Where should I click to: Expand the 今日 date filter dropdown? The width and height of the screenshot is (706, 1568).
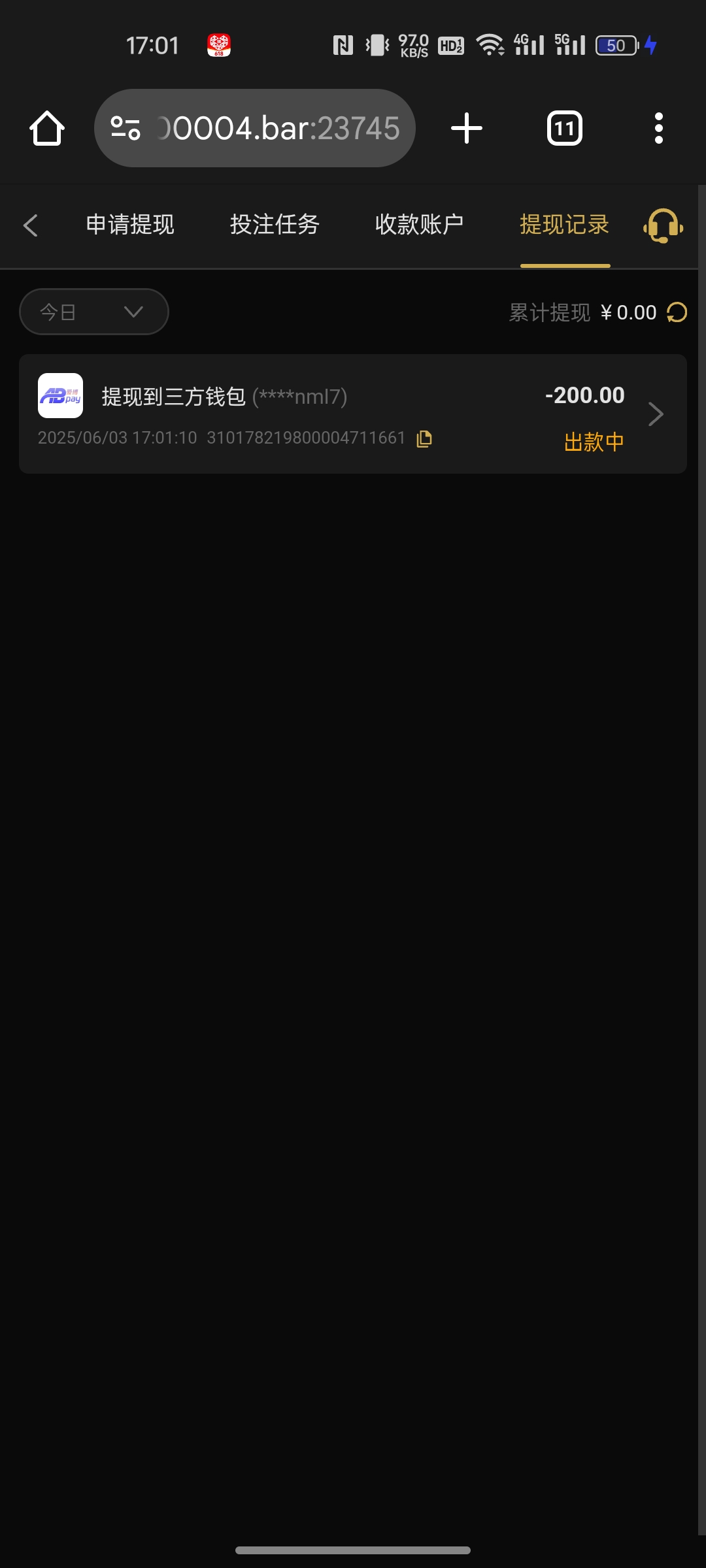click(94, 312)
